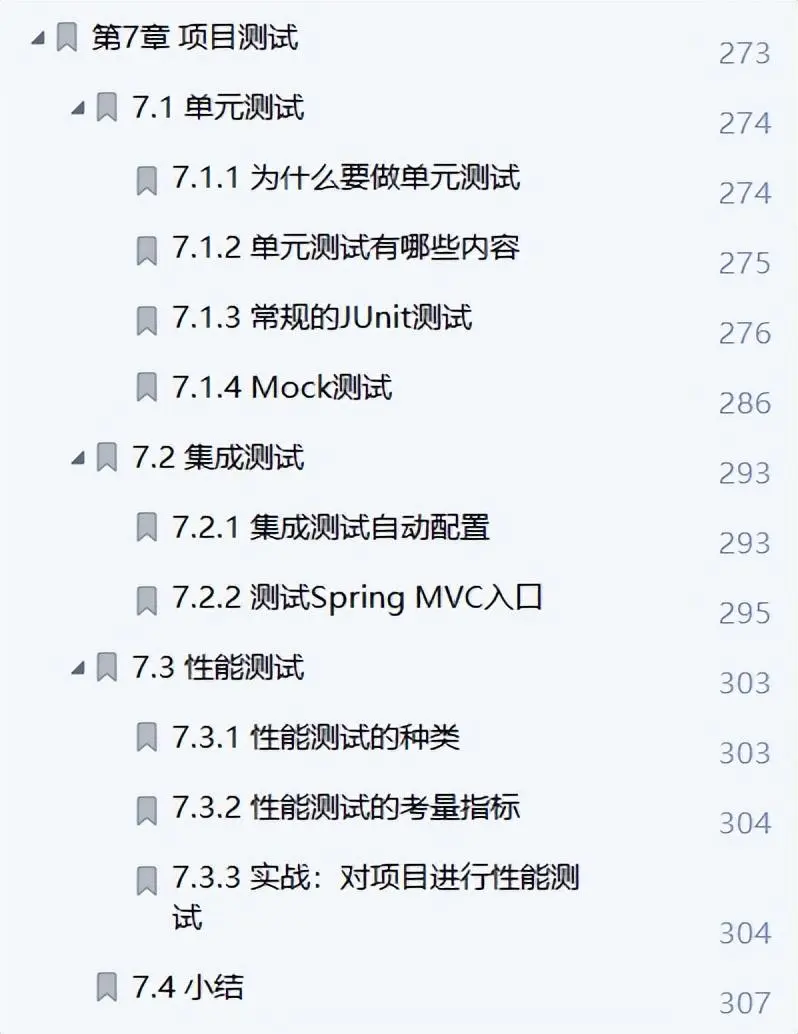Jump to 7.3.2 性能测试的考量指标
The width and height of the screenshot is (798, 1034).
345,807
